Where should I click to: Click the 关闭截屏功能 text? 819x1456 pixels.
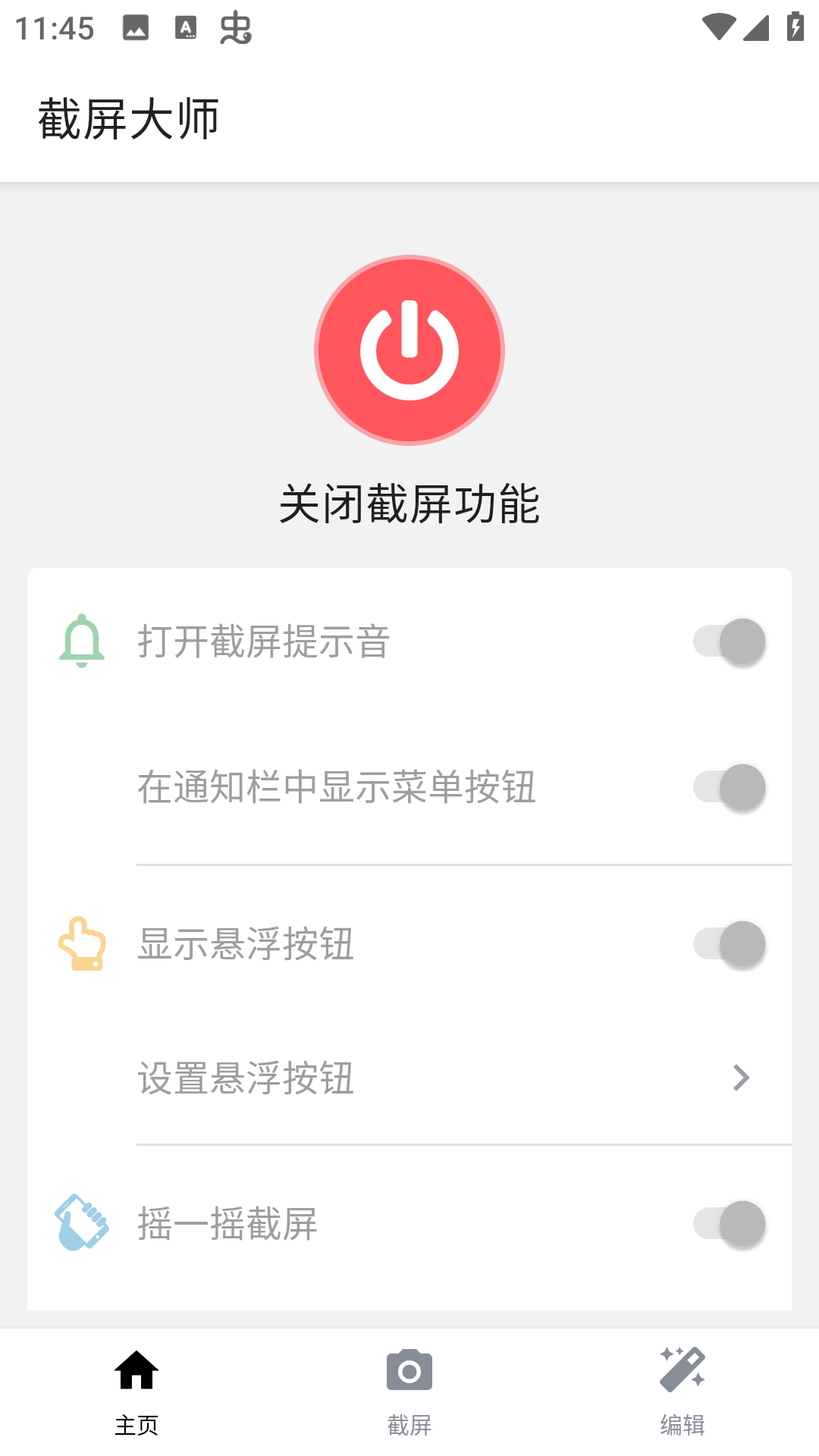point(409,504)
